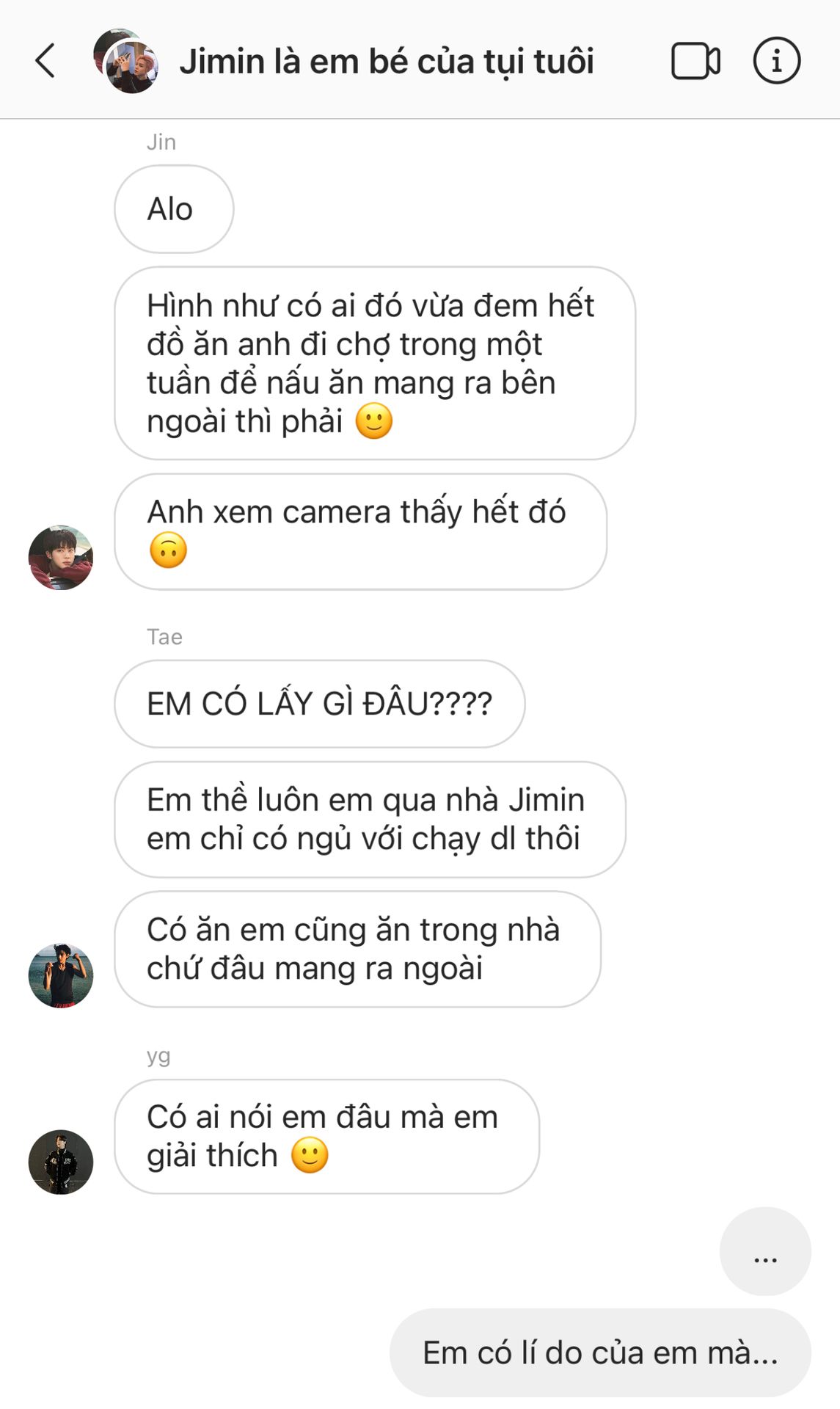The image size is (840, 1409).
Task: View Tae's profile avatar
Action: click(61, 975)
